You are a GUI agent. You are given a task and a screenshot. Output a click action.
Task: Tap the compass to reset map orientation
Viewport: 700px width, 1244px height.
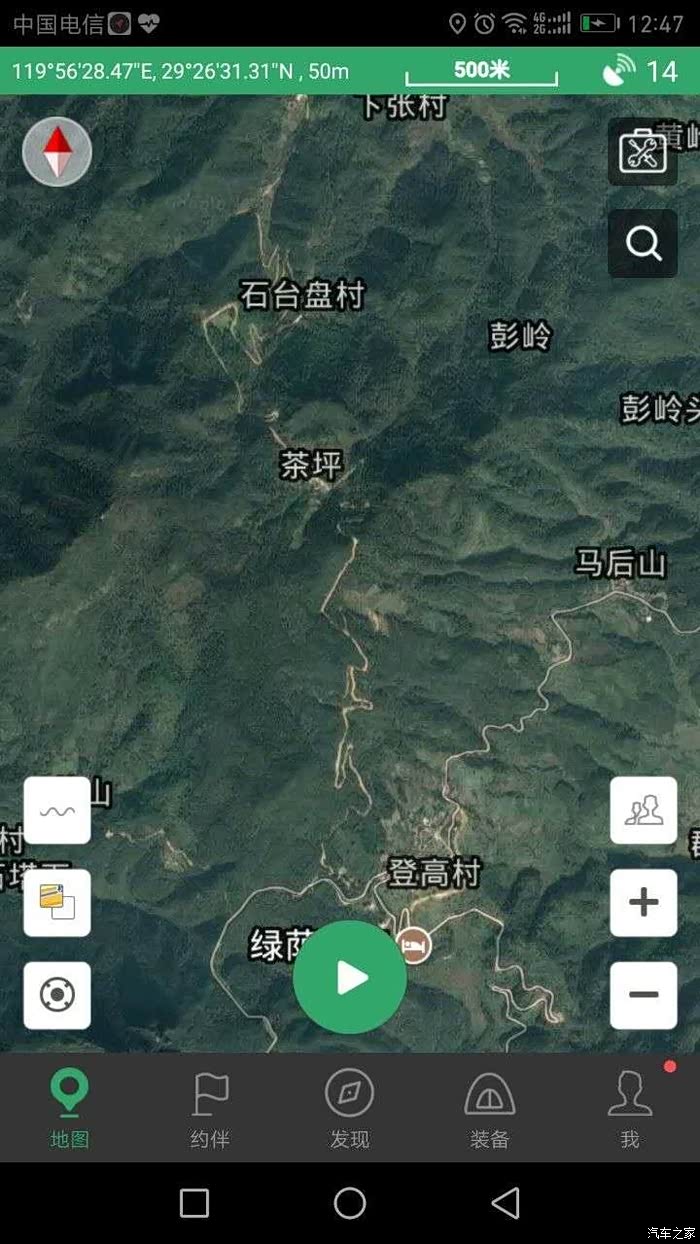(57, 152)
